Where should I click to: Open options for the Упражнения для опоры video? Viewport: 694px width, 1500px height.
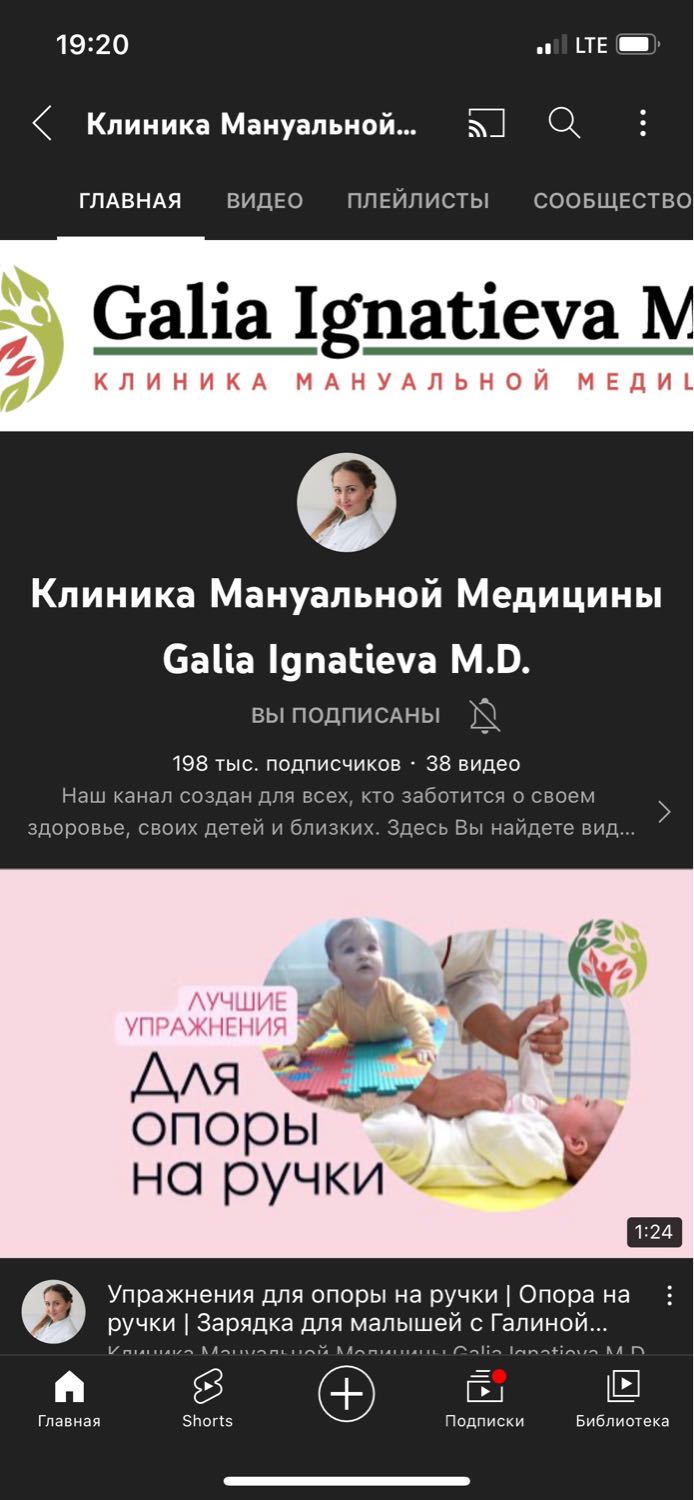669,1296
